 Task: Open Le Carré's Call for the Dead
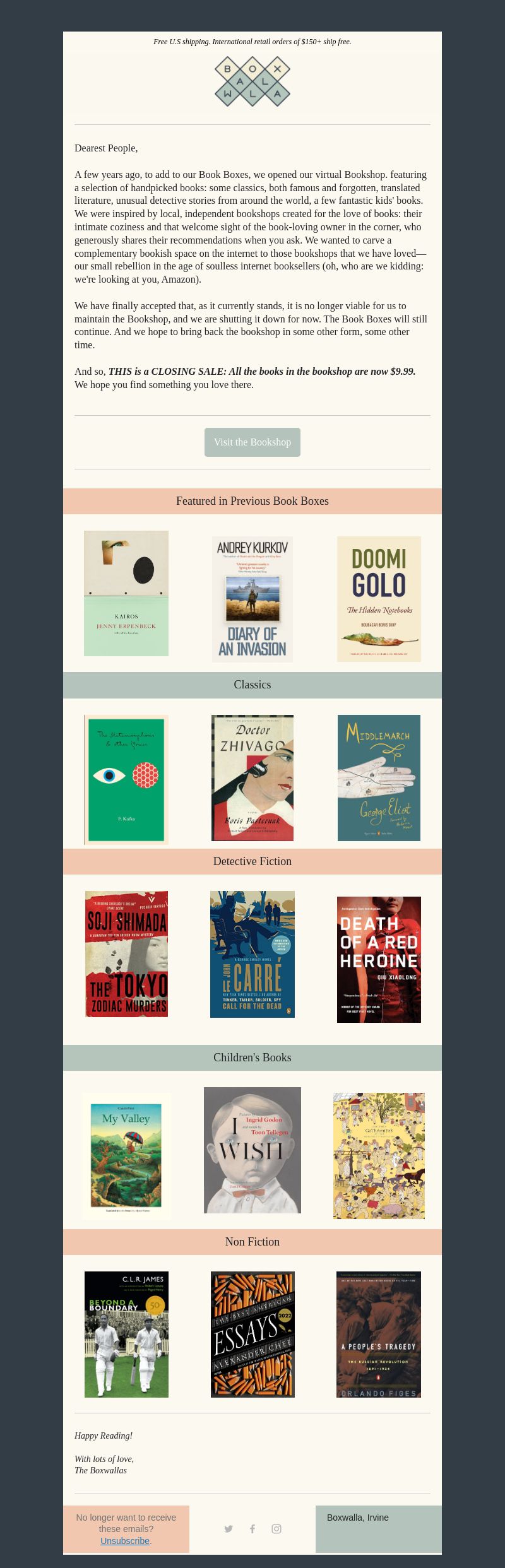(x=252, y=953)
